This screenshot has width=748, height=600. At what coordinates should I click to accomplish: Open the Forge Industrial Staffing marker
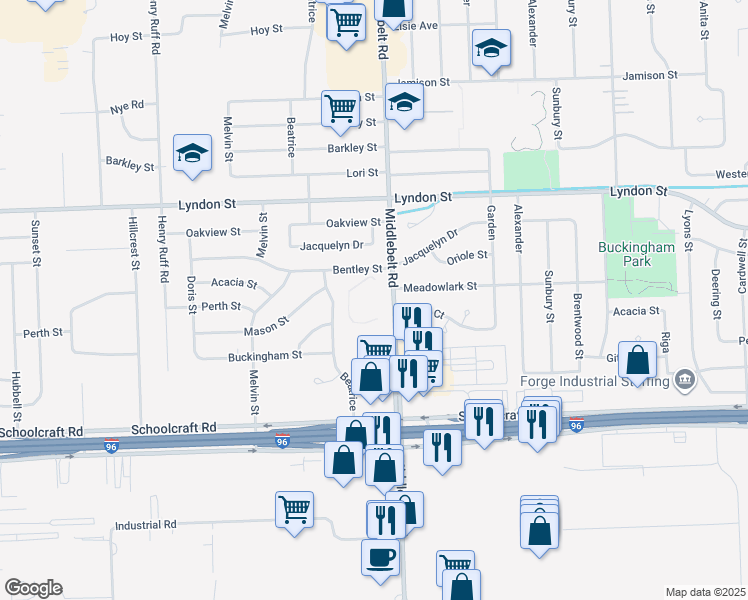pos(685,379)
